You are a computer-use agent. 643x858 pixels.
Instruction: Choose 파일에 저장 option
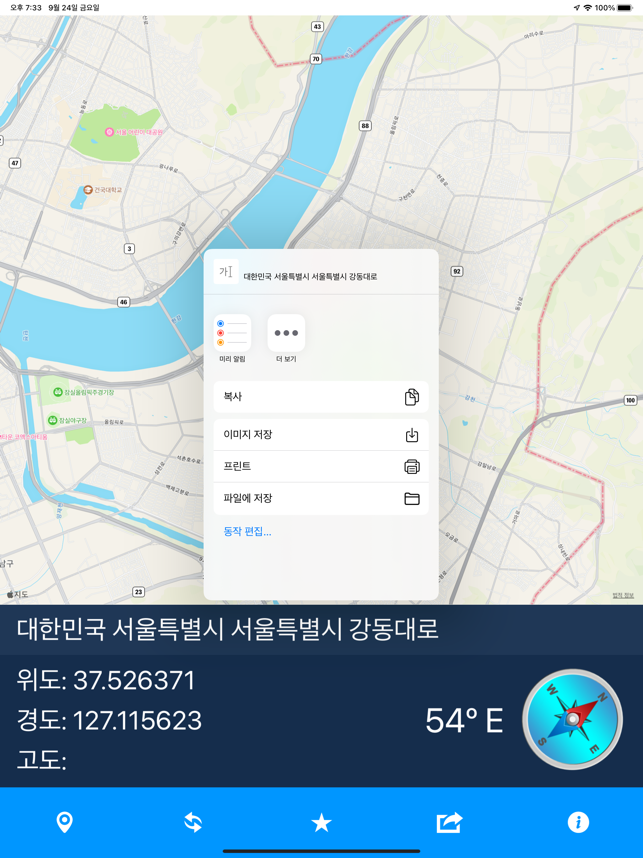pos(320,498)
